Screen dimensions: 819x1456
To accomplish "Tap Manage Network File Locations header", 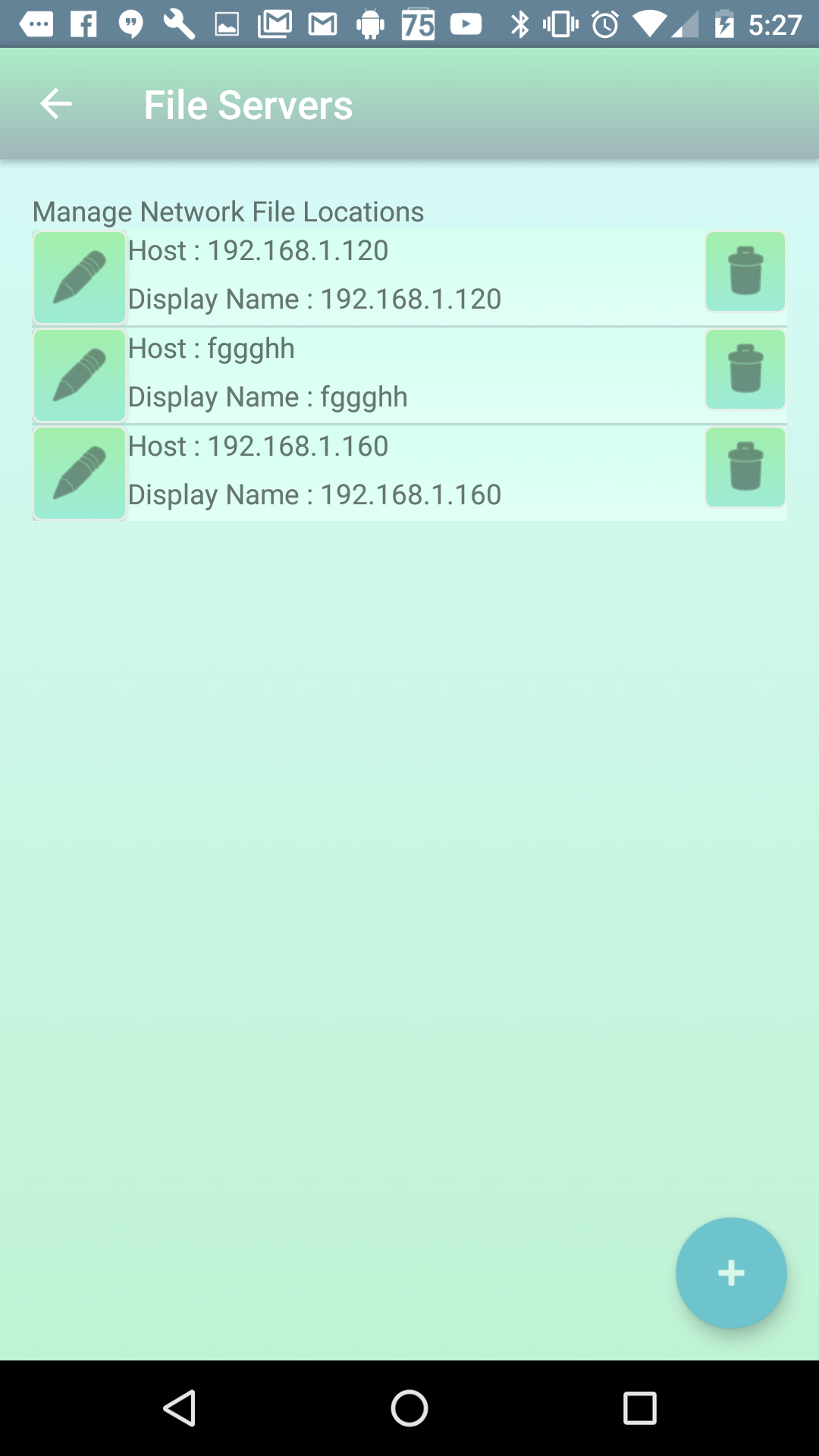I will click(x=228, y=212).
